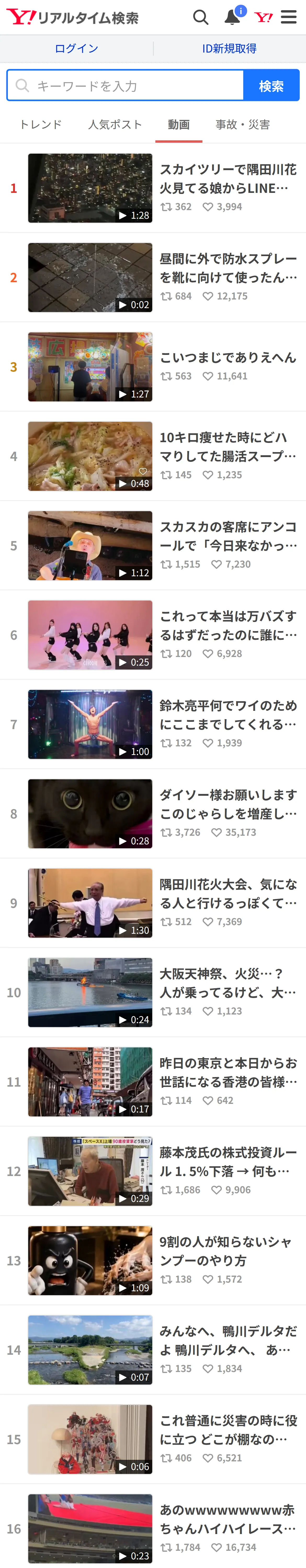
Task: Open the 大阪天神祭 fire video
Action: 153,993
